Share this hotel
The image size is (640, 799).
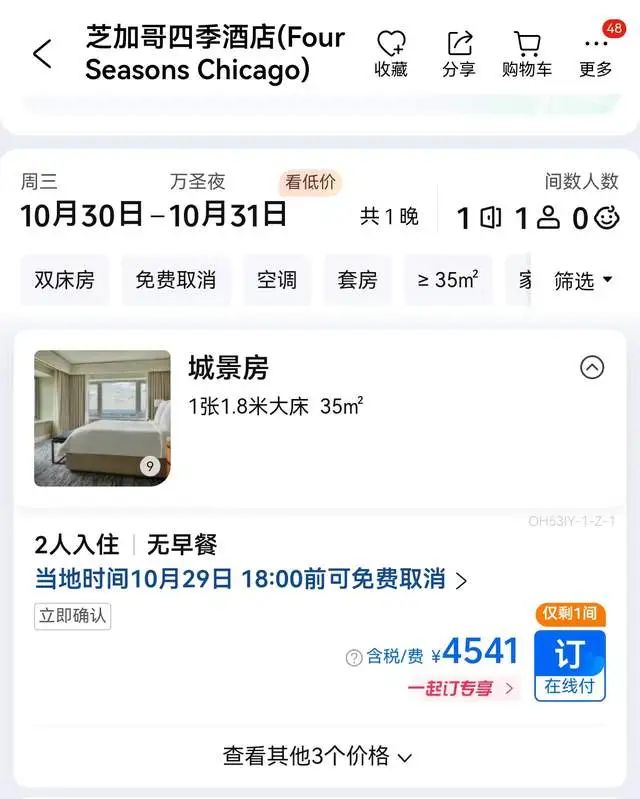tap(459, 54)
